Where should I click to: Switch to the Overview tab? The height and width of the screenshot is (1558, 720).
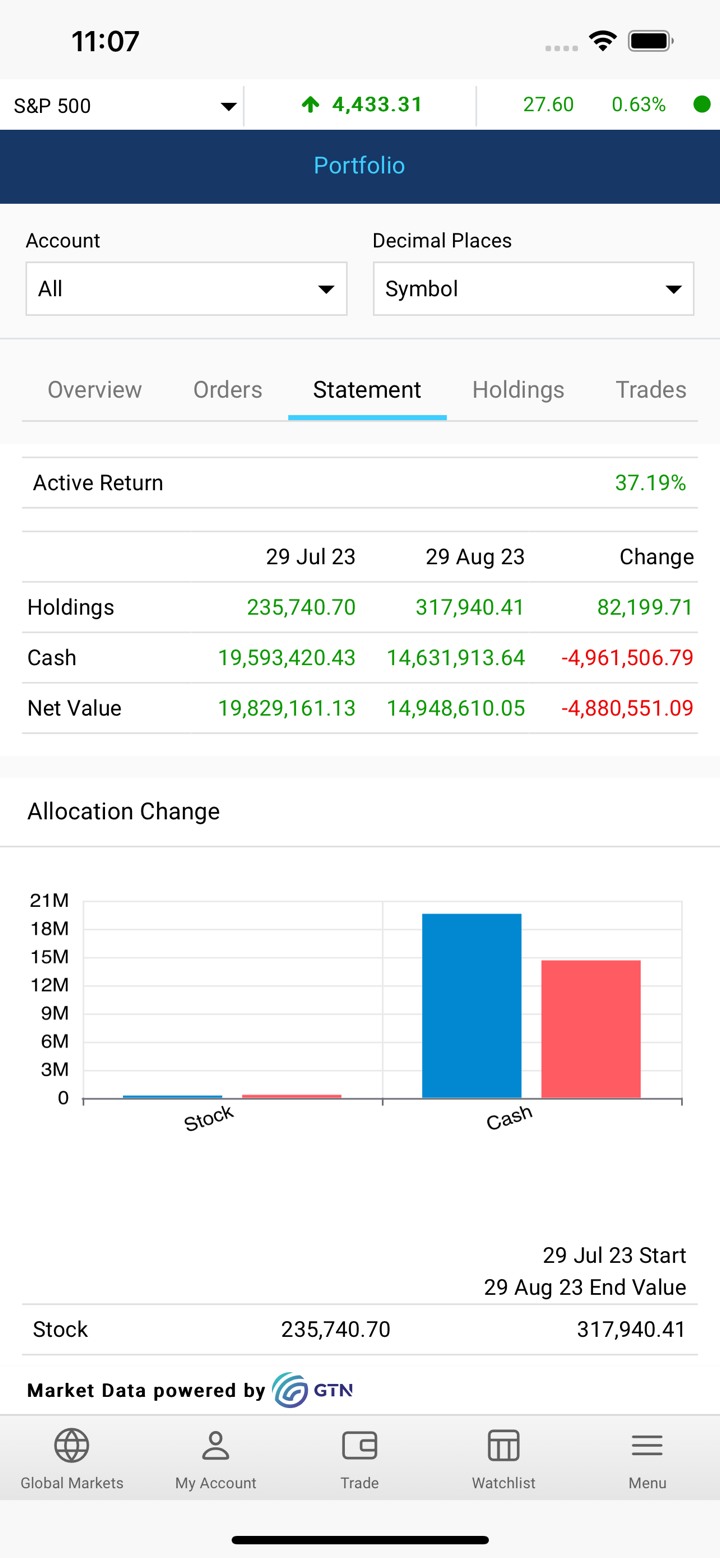coord(95,390)
